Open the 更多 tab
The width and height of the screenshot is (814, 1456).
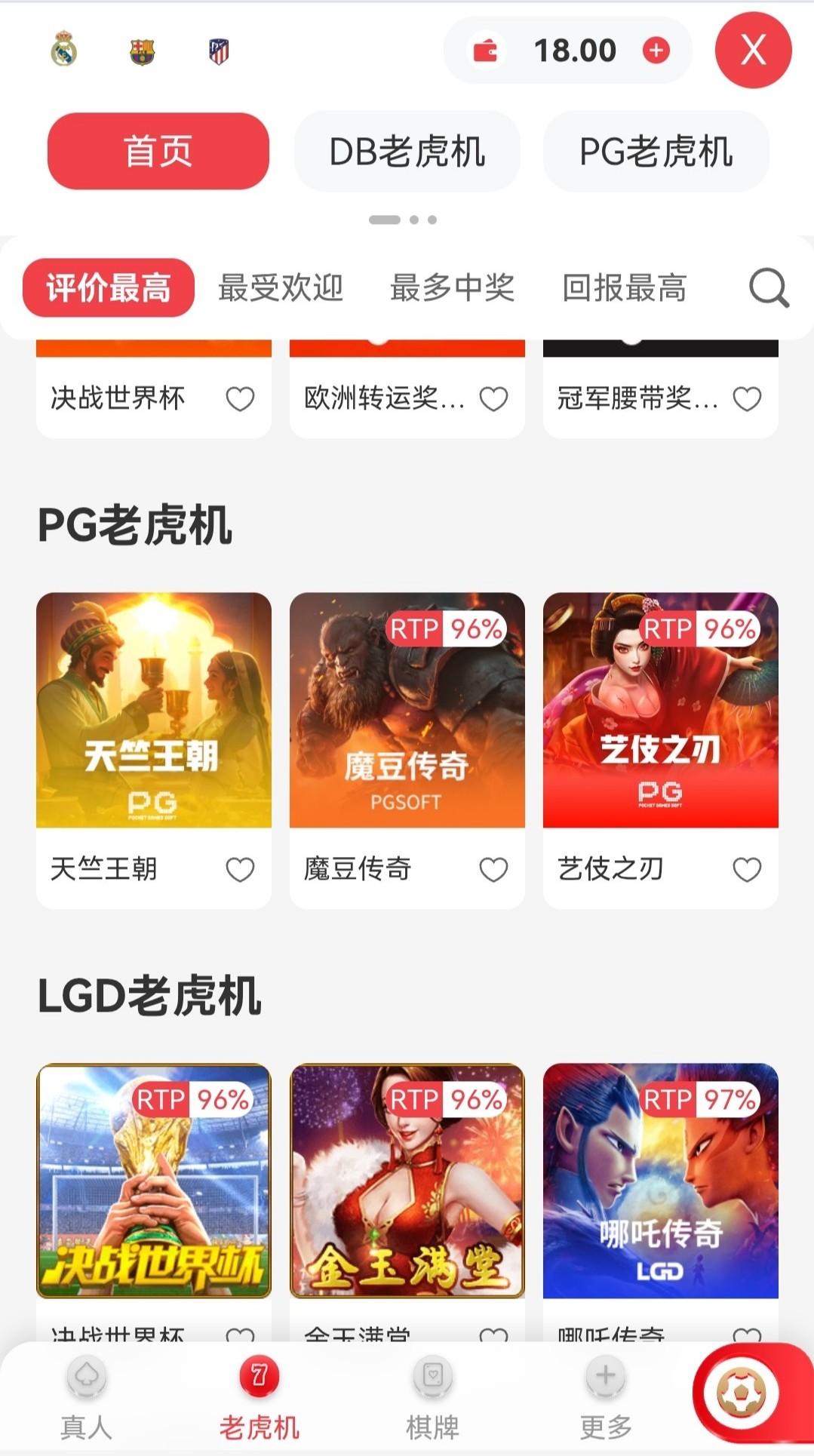tap(605, 1397)
